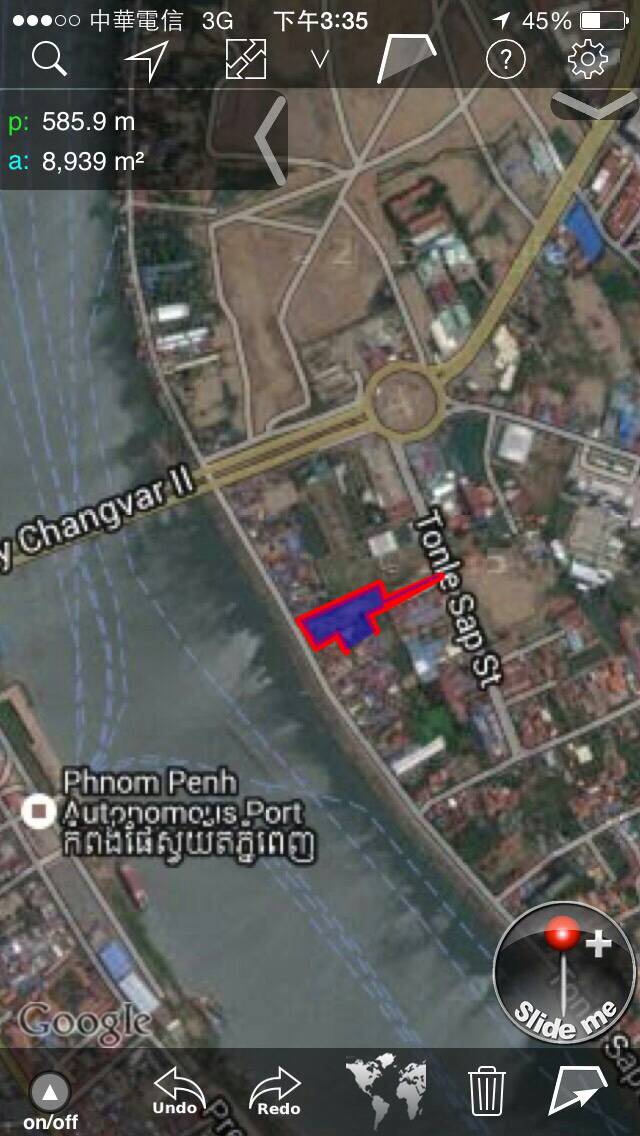
Task: Delete the measurement with trash icon
Action: (484, 1091)
